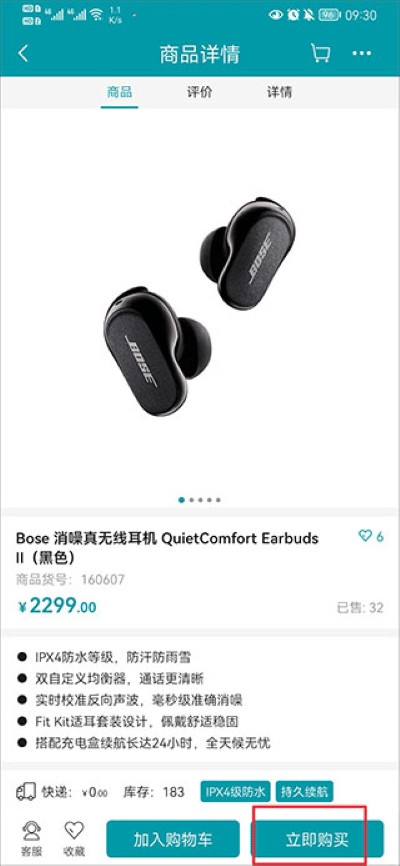Go back from product details

(23, 54)
